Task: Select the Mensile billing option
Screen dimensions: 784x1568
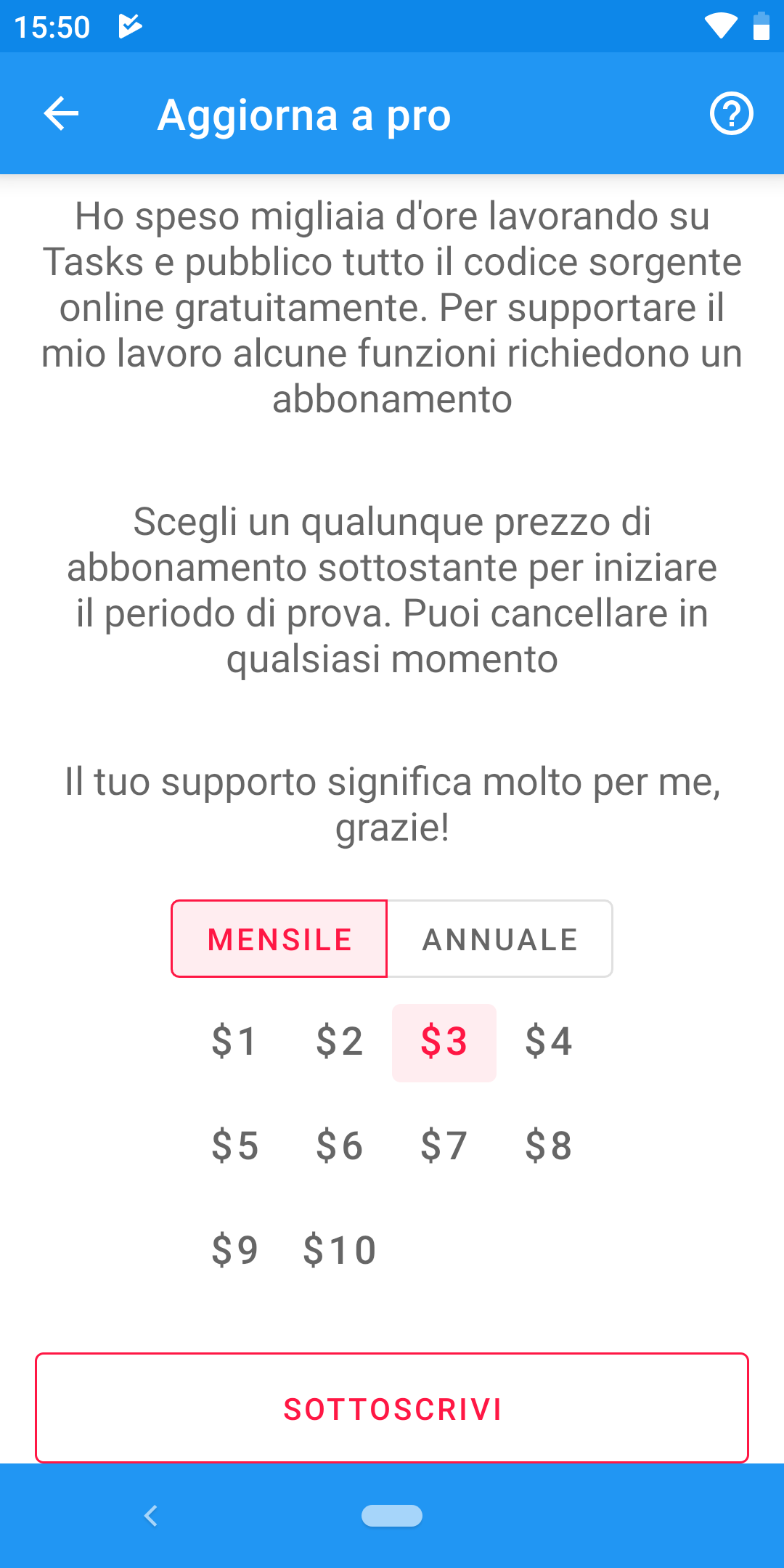Action: pyautogui.click(x=279, y=939)
